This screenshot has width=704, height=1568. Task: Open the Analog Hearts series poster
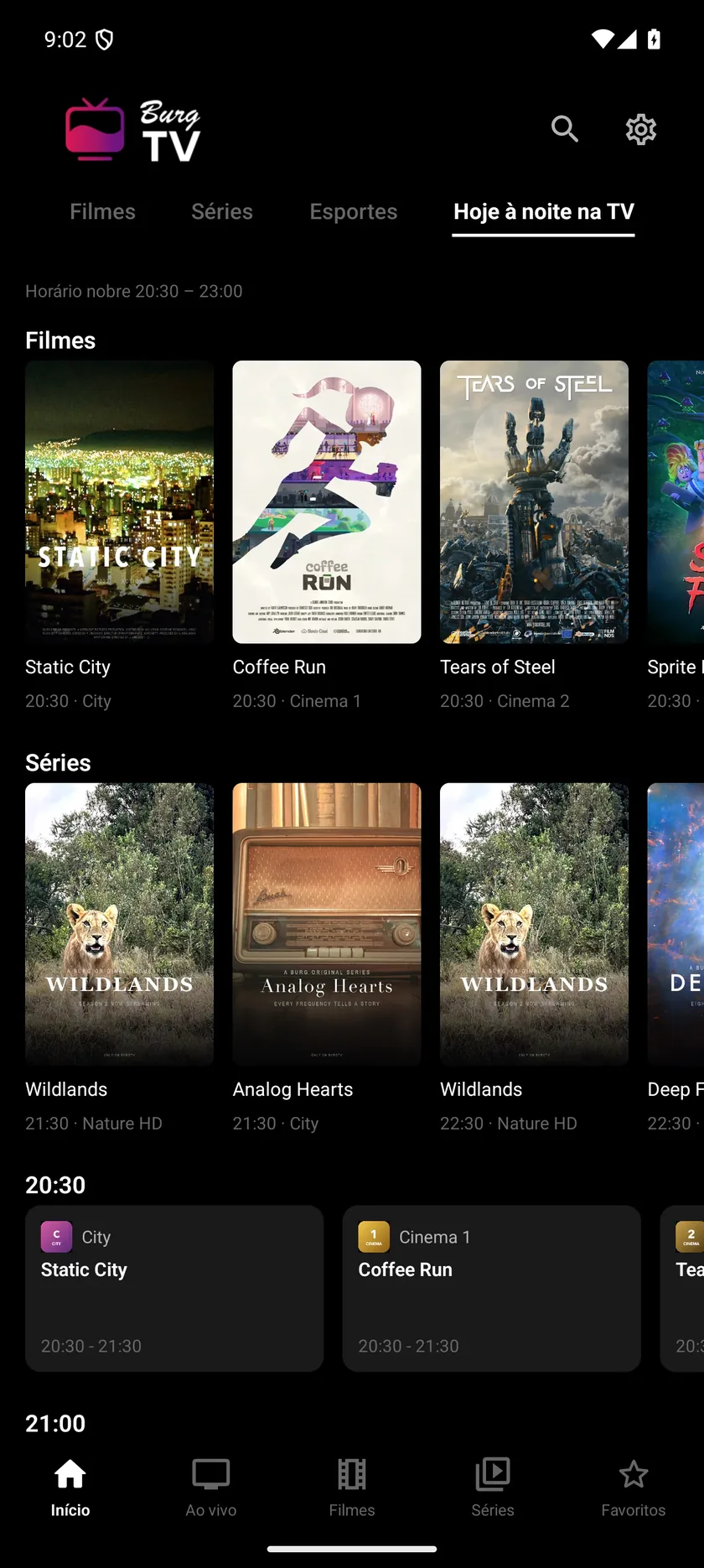click(x=327, y=924)
